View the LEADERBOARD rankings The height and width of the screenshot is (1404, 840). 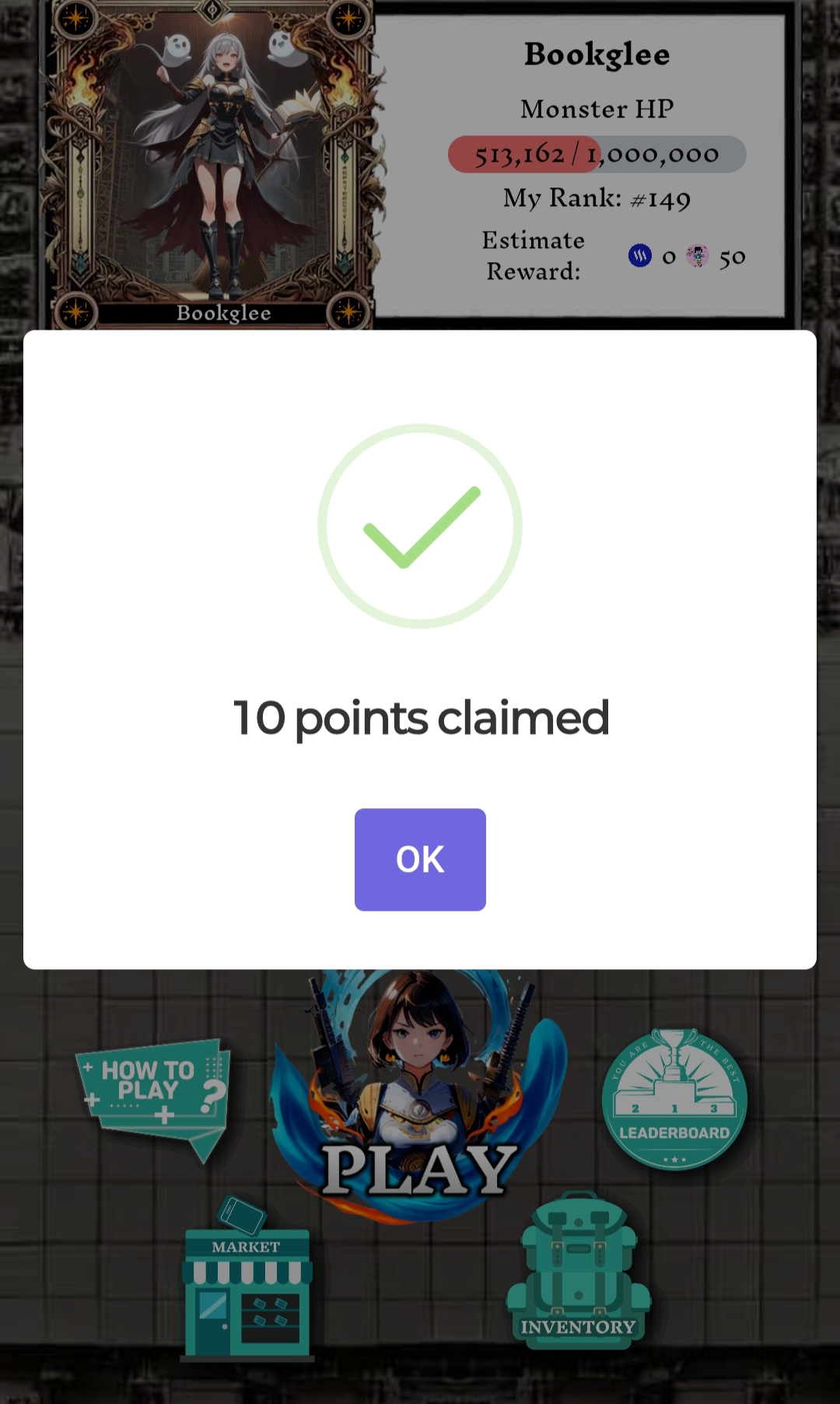point(672,1105)
